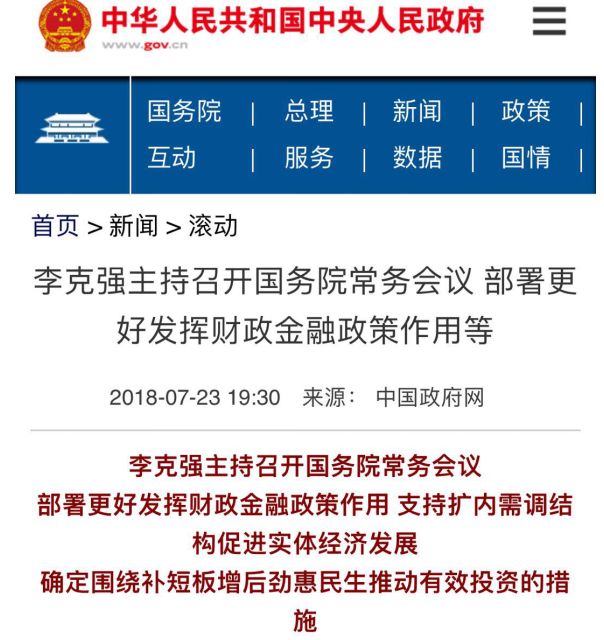Open the 国情 section
The image size is (604, 640).
point(526,158)
